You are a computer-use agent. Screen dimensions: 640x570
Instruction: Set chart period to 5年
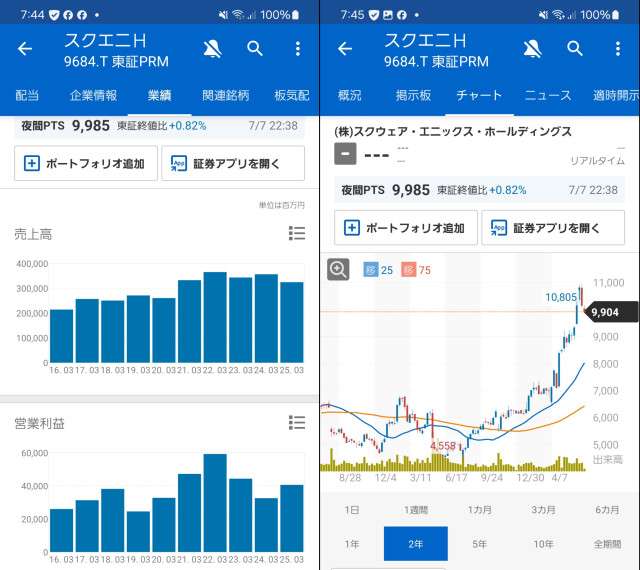[479, 544]
